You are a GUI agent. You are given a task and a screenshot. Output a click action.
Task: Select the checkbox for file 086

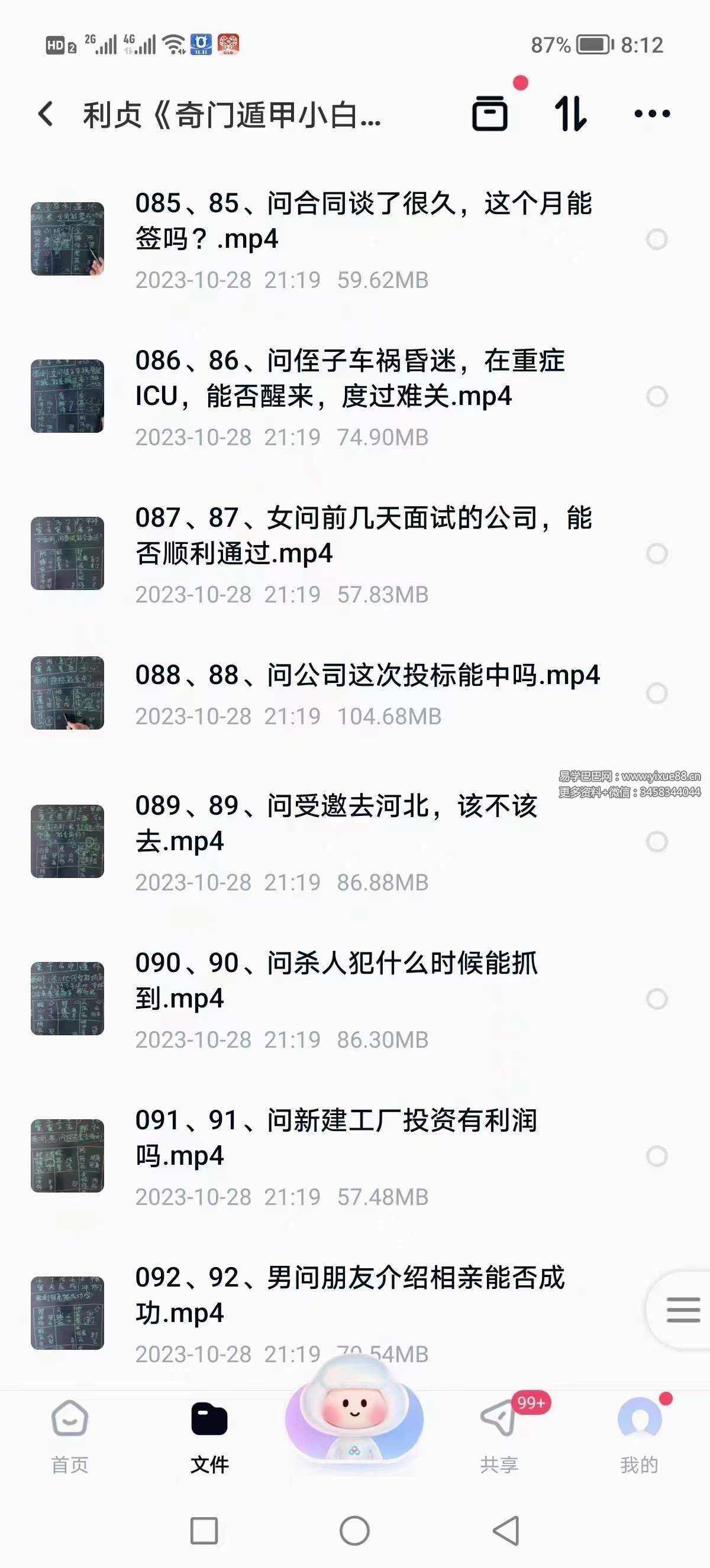tap(656, 397)
